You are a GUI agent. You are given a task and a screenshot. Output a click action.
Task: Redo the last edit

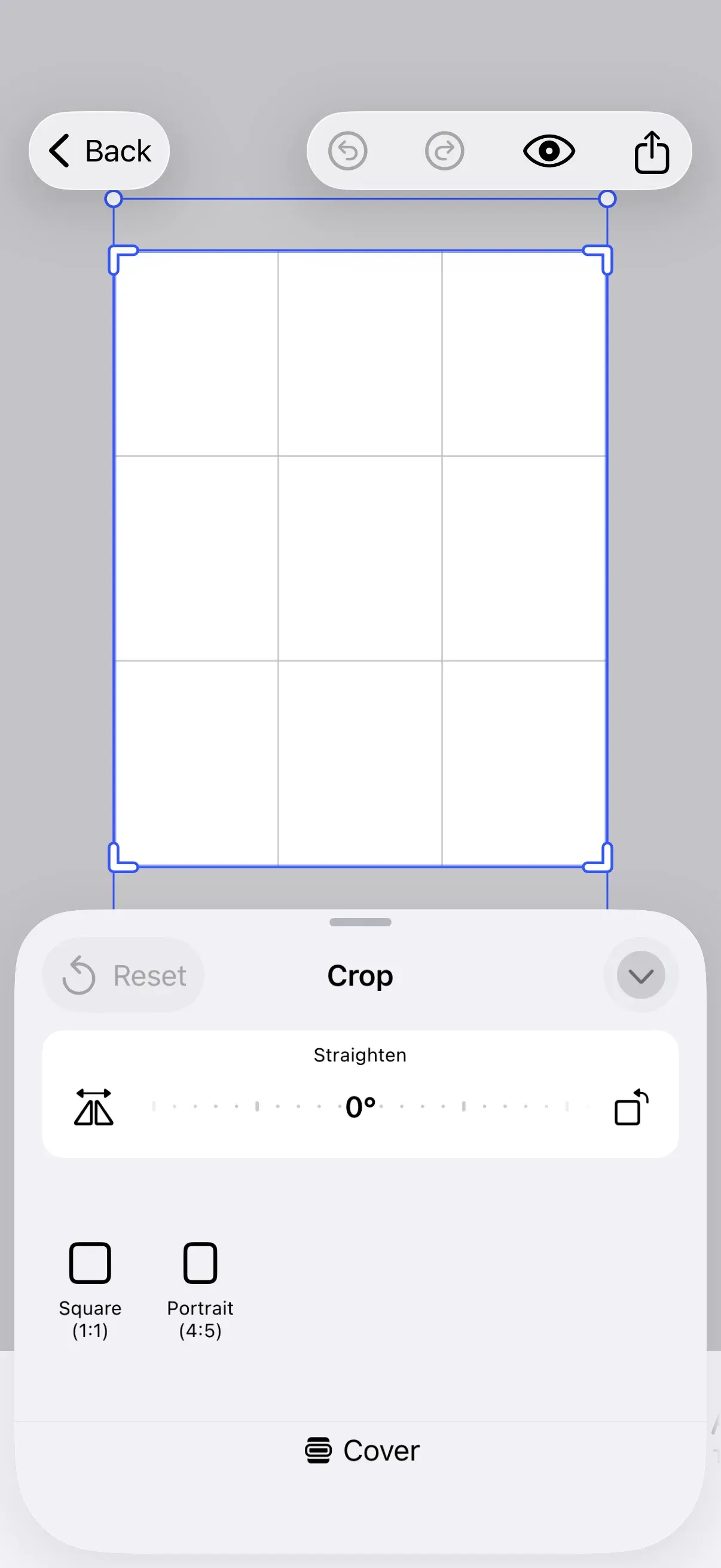[x=444, y=150]
